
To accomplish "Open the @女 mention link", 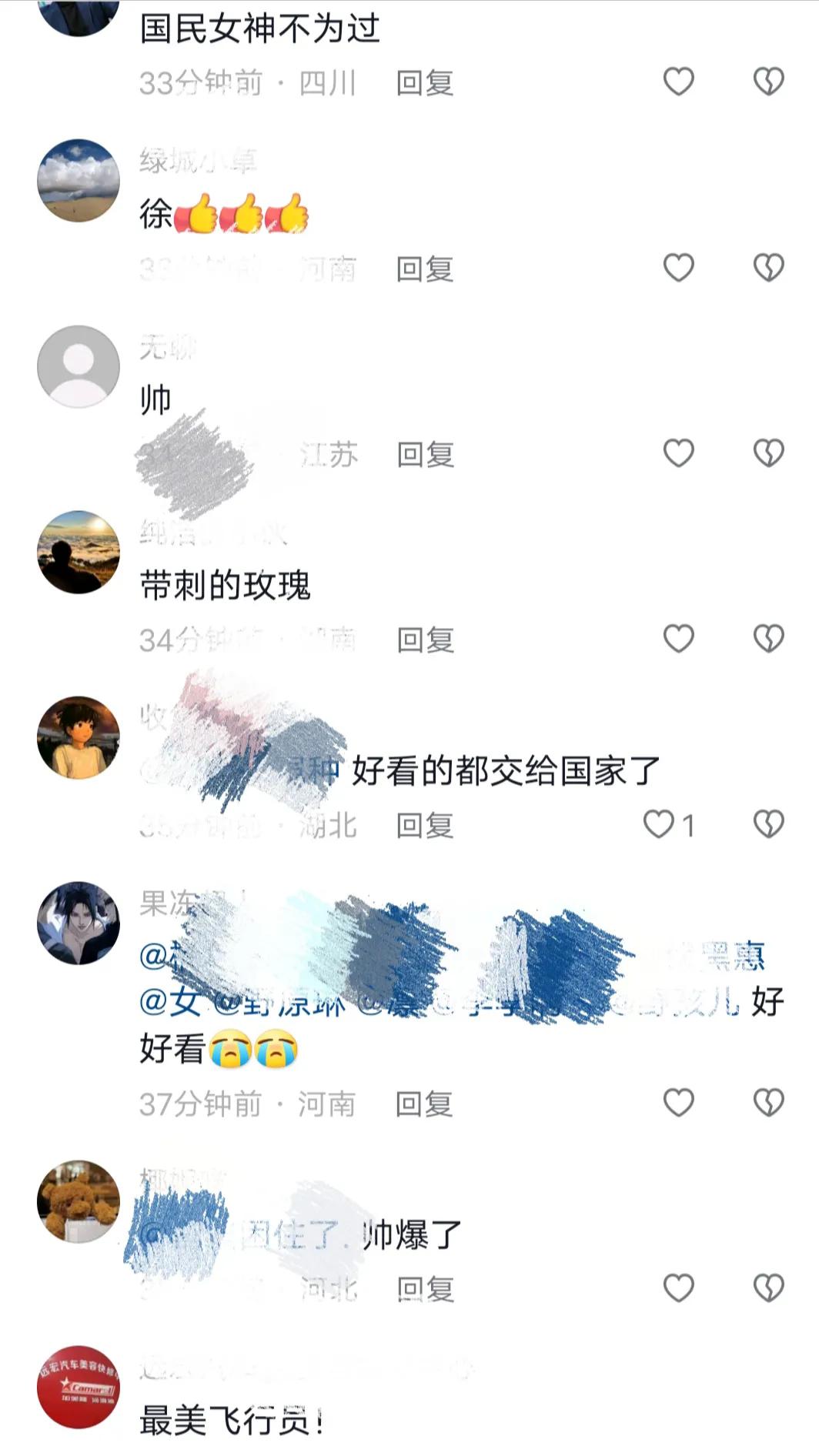I will [x=171, y=1002].
